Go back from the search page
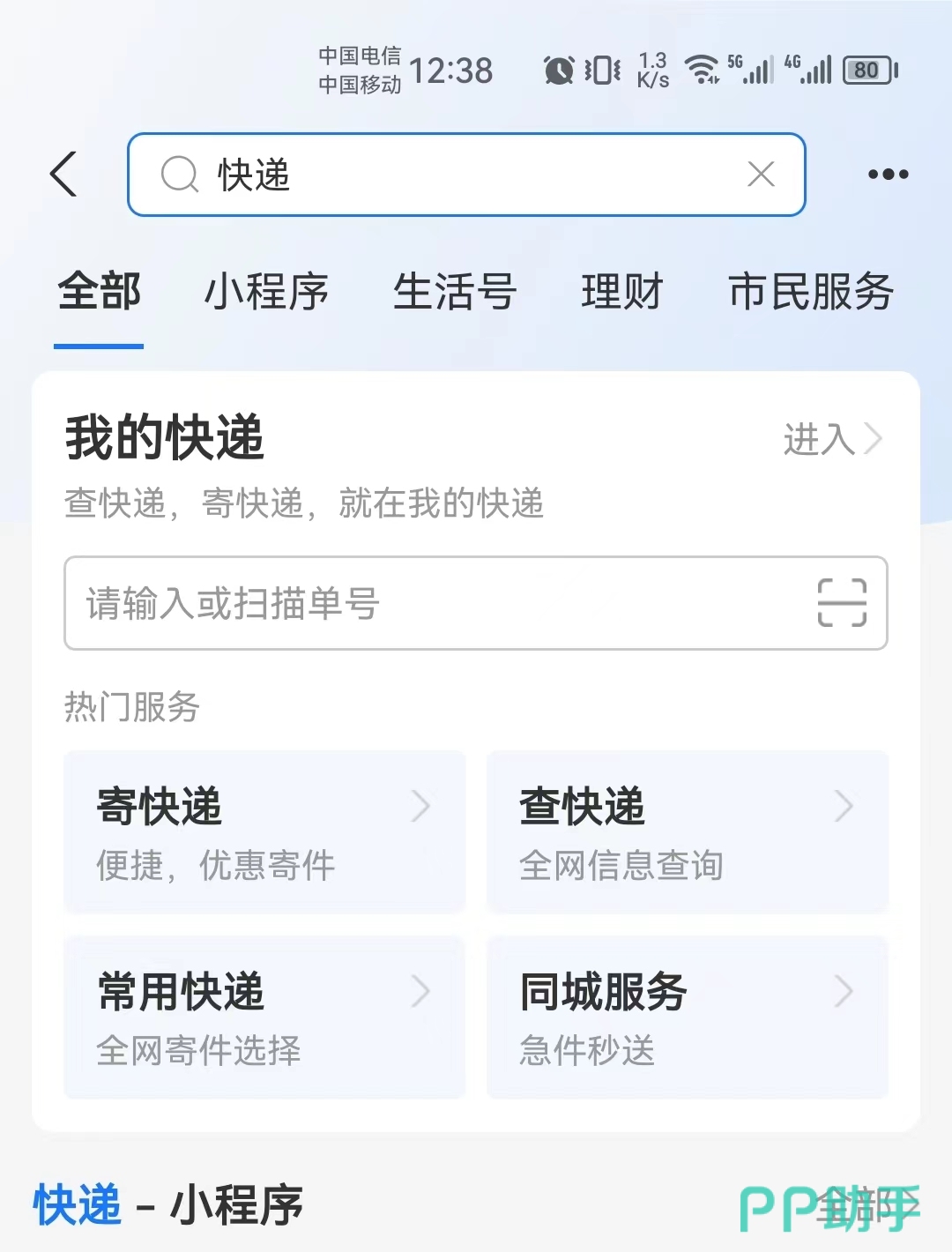Image resolution: width=952 pixels, height=1252 pixels. point(63,174)
